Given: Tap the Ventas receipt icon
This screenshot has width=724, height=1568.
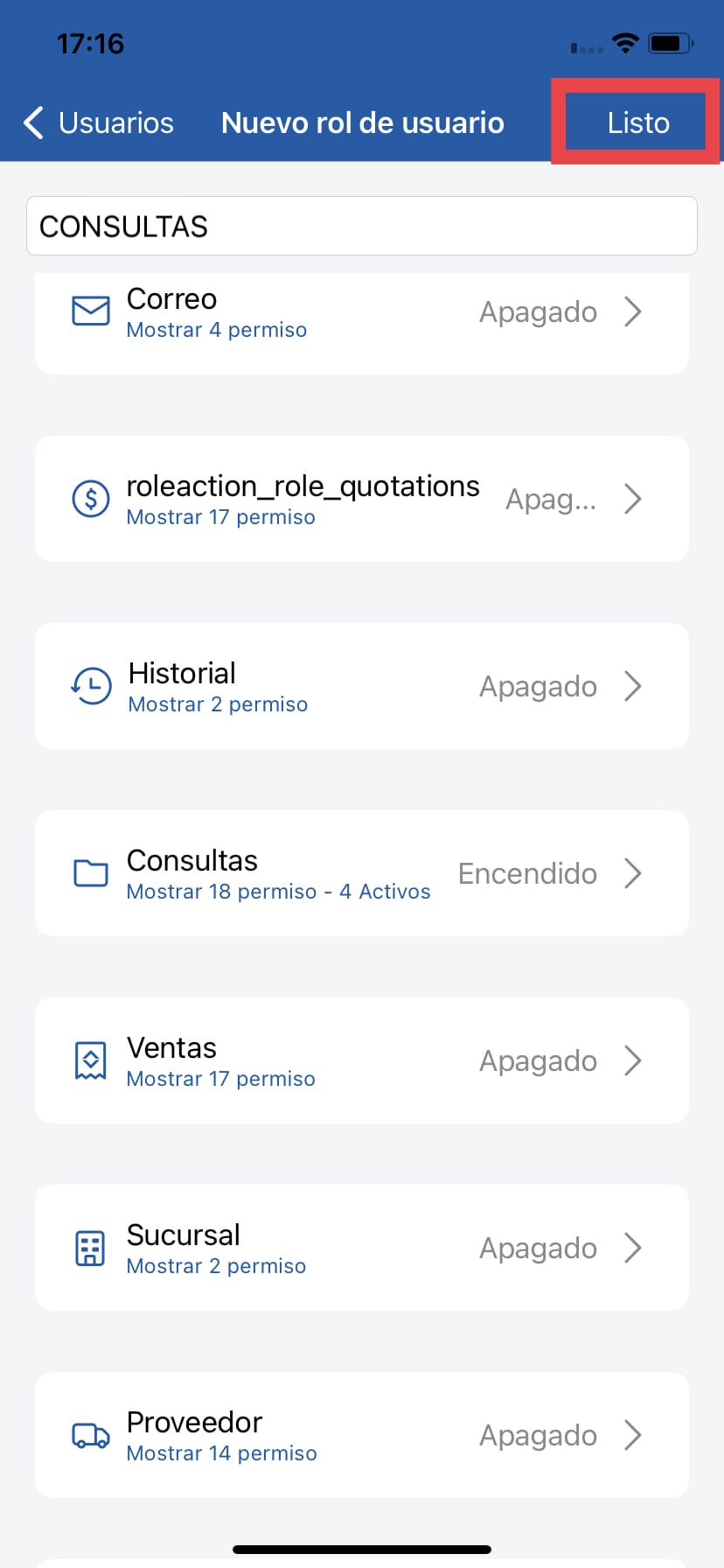Looking at the screenshot, I should [x=90, y=1060].
